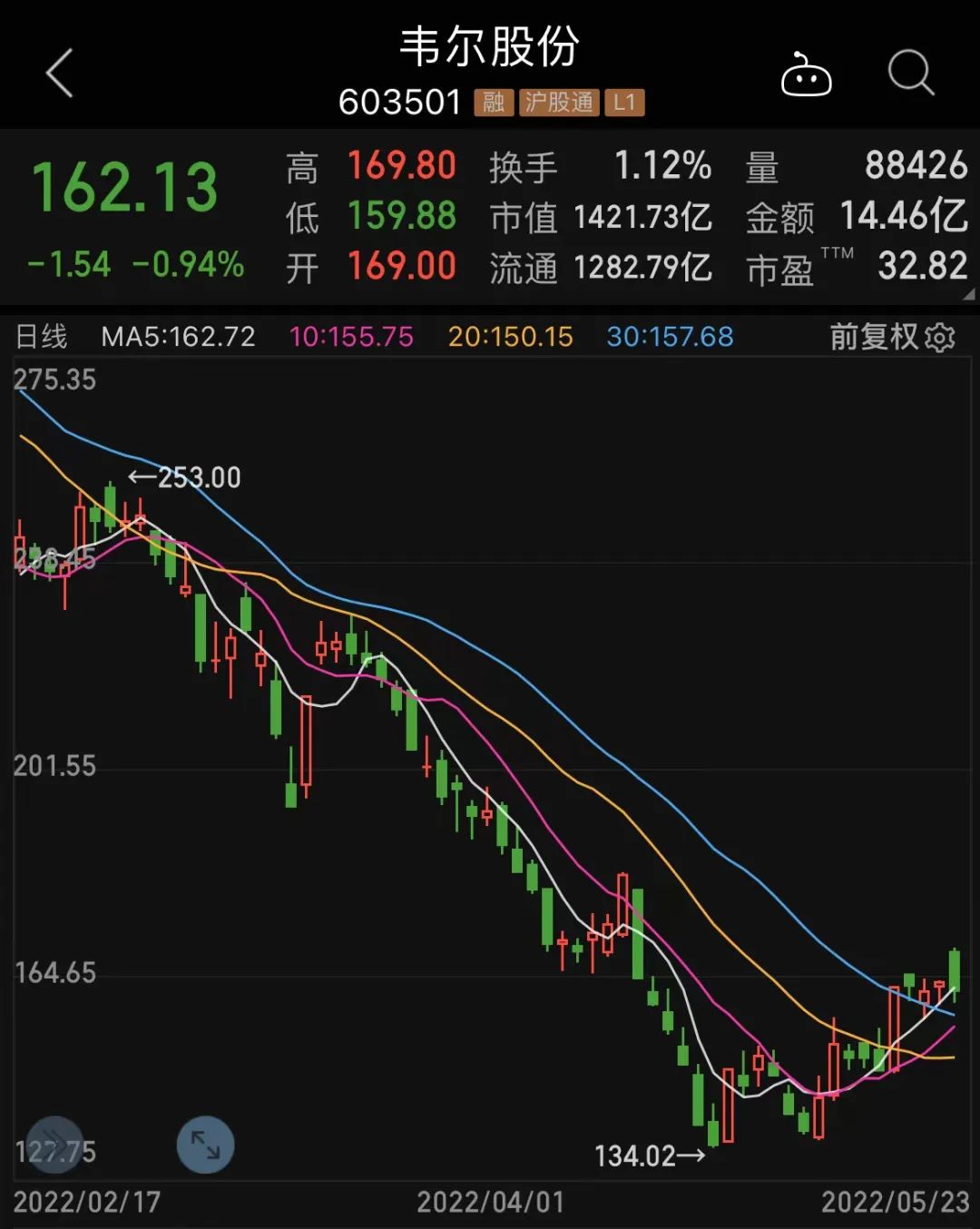This screenshot has width=980, height=1229.
Task: Tap the 沪股通 Shanghai Connect badge
Action: click(557, 102)
